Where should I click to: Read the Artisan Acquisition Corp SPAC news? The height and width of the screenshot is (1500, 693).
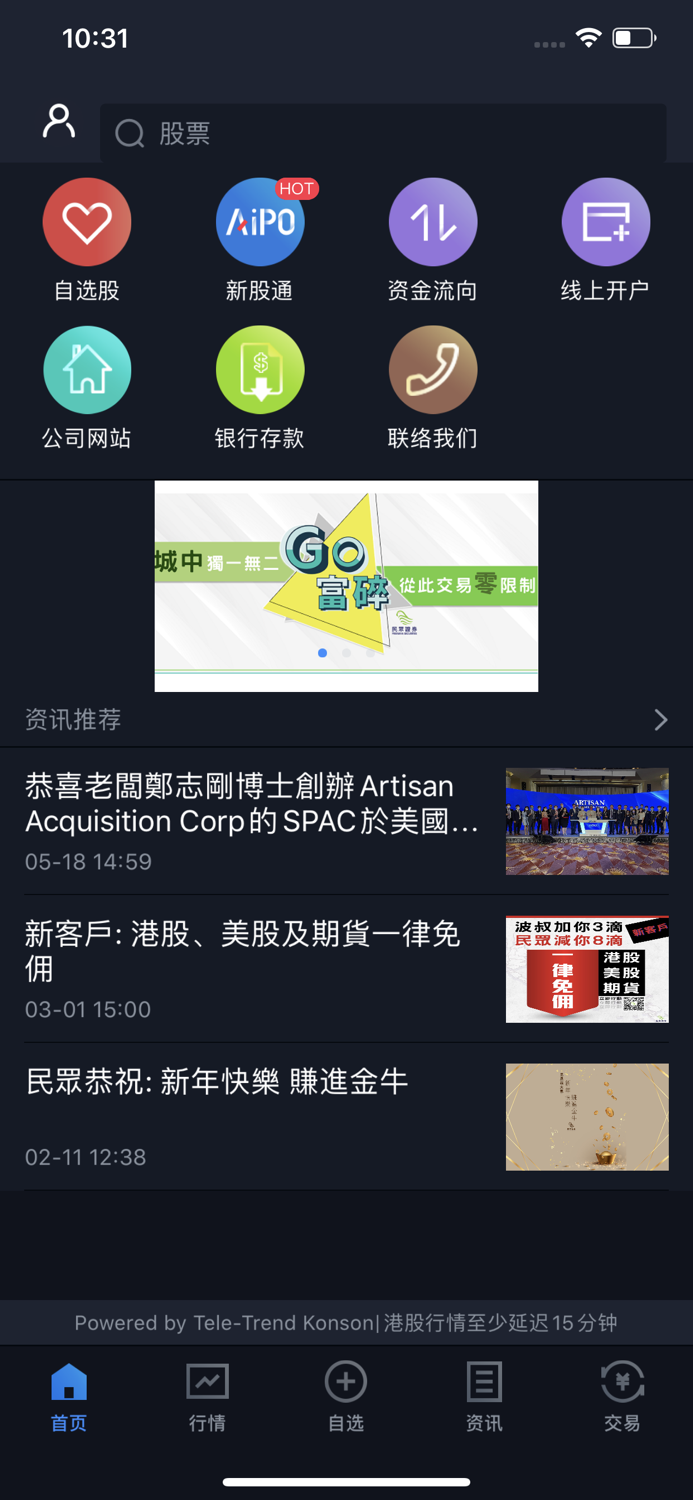[x=346, y=821]
